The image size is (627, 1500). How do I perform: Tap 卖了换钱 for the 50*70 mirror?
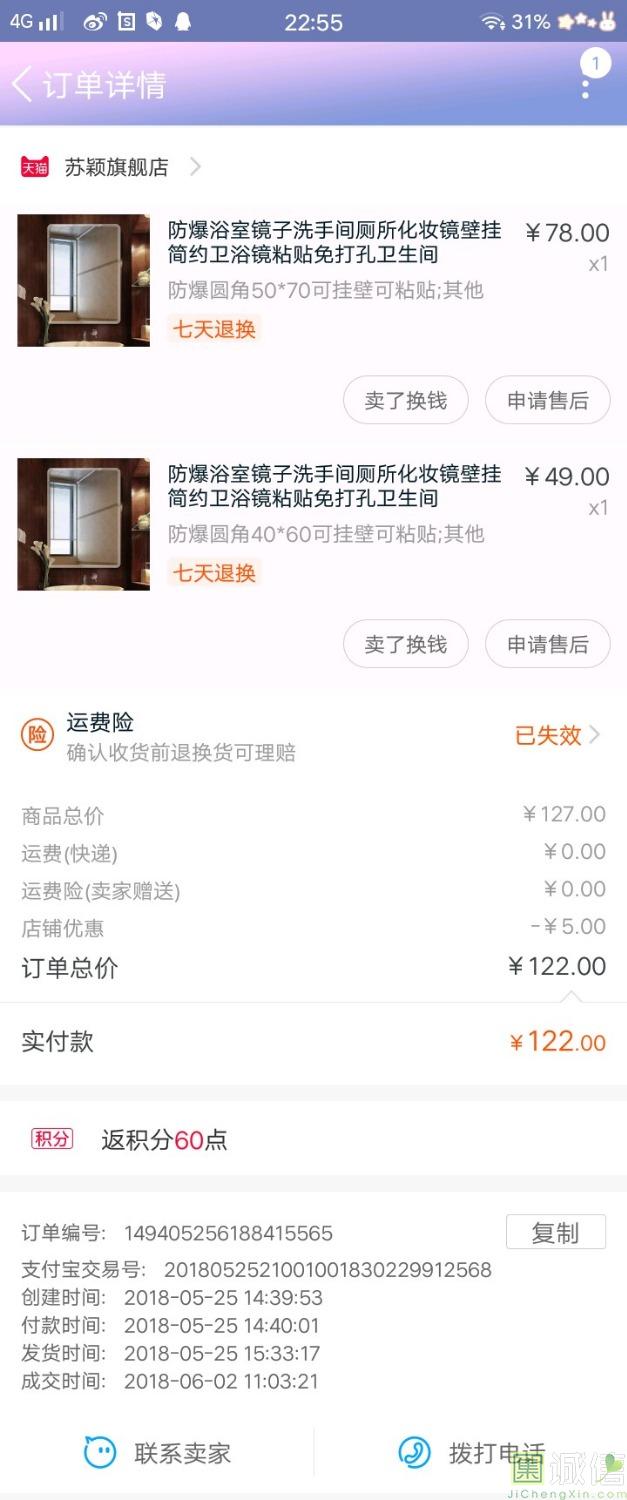405,401
